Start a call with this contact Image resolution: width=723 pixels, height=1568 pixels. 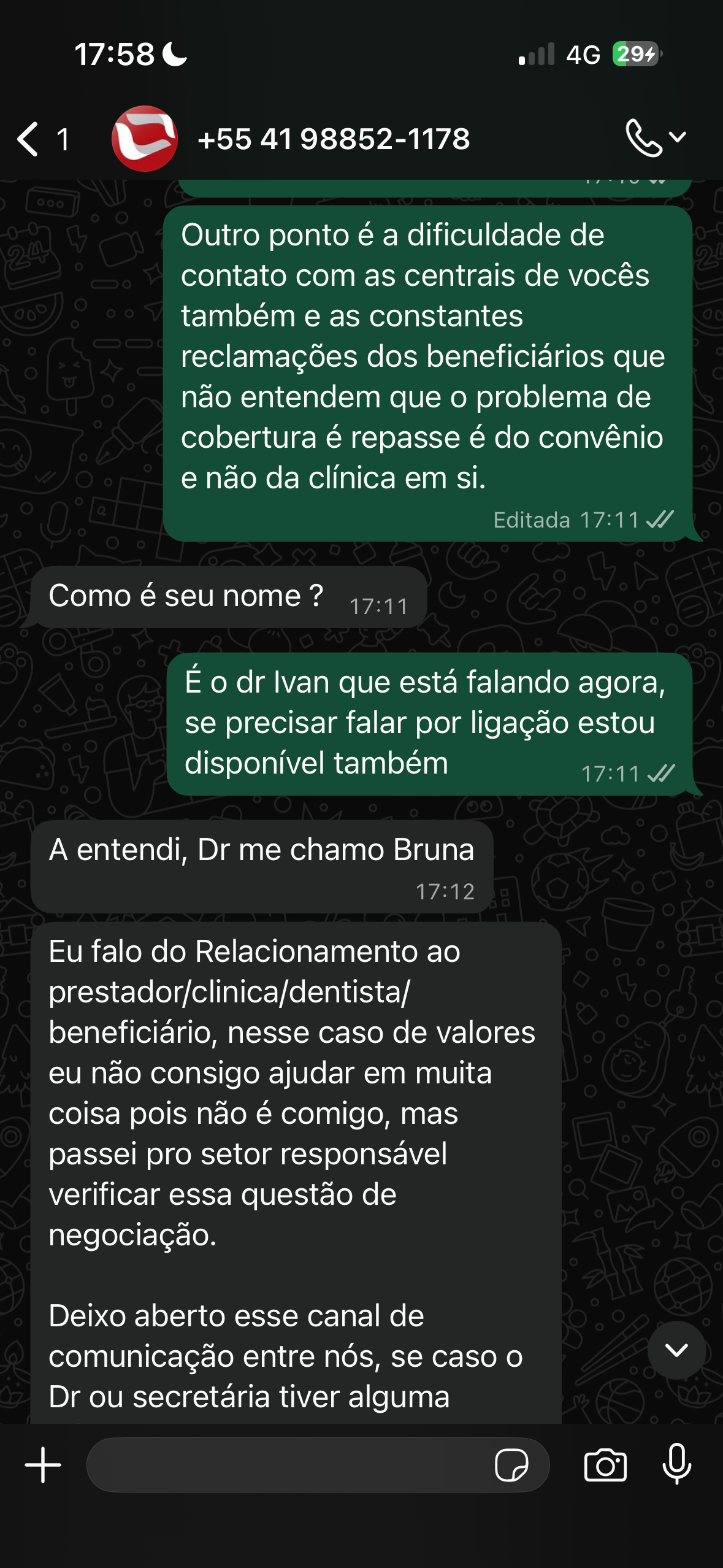coord(644,138)
